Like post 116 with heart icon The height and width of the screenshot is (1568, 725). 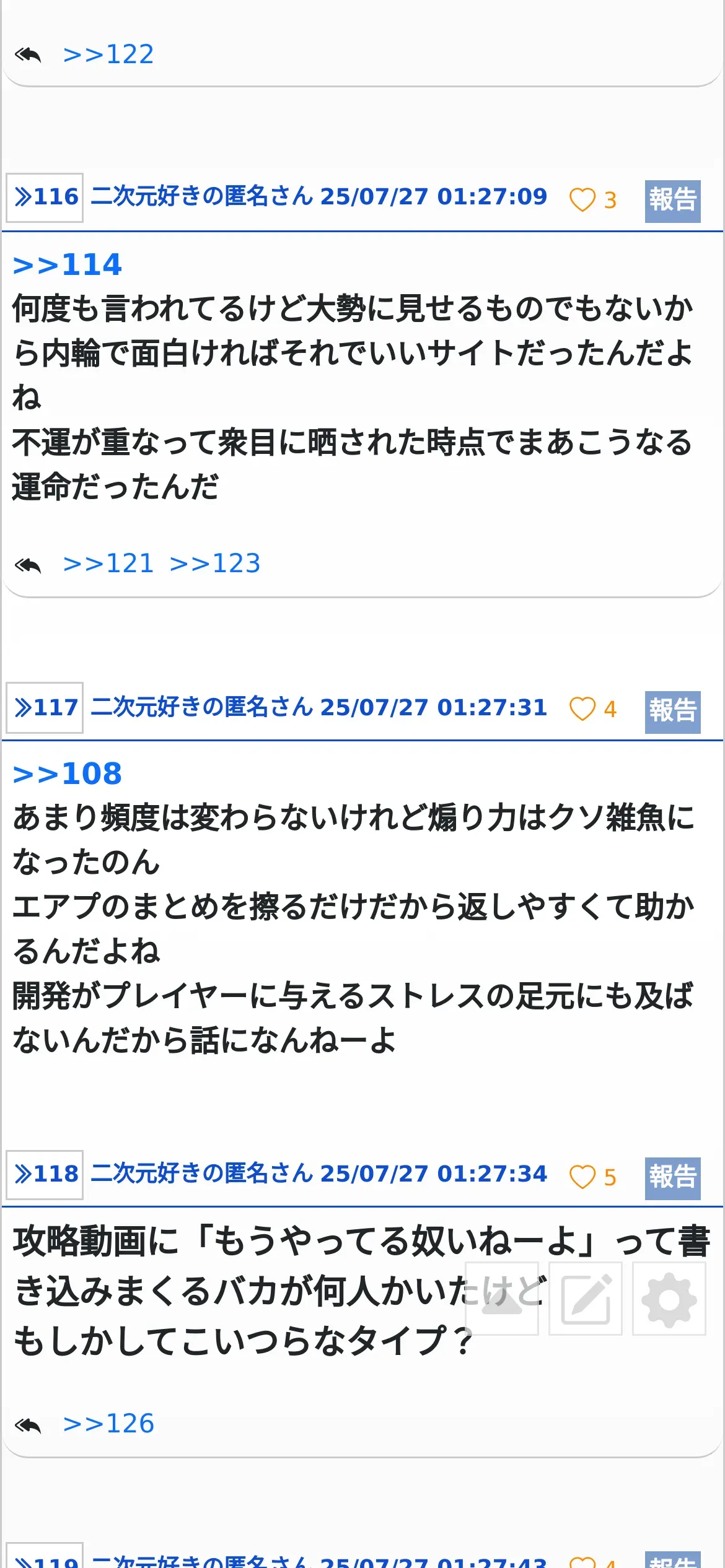click(582, 199)
